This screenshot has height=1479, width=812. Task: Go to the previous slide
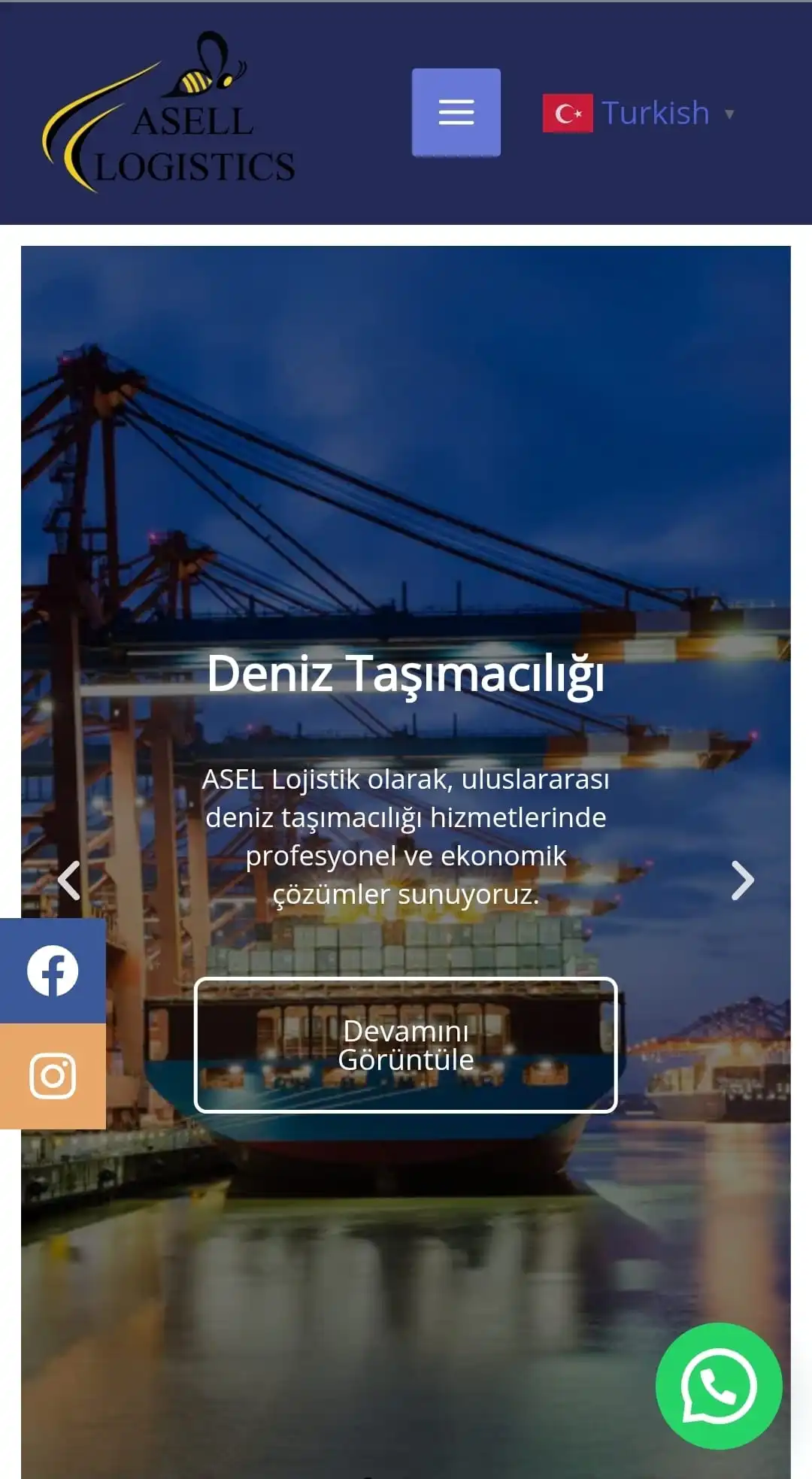pos(69,880)
